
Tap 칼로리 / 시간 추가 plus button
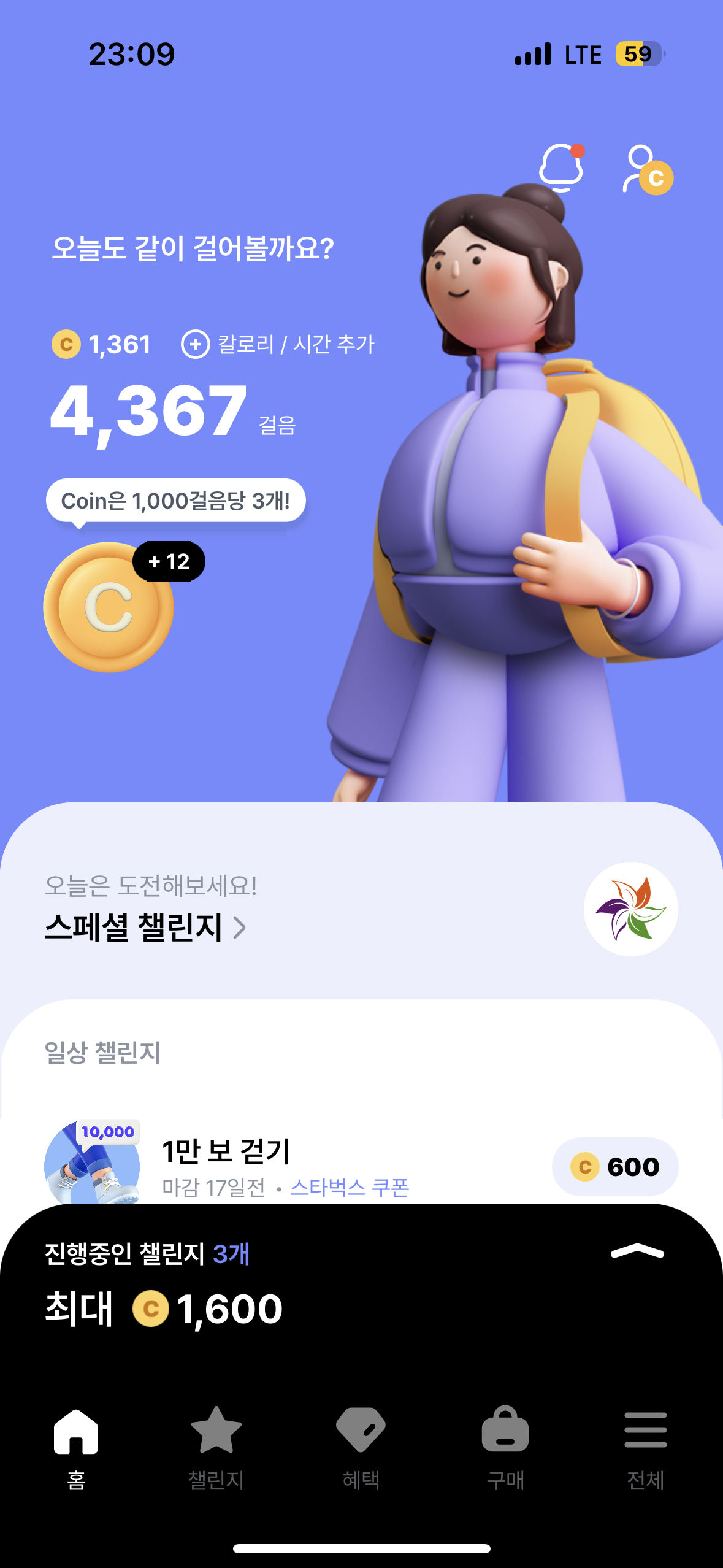click(196, 344)
